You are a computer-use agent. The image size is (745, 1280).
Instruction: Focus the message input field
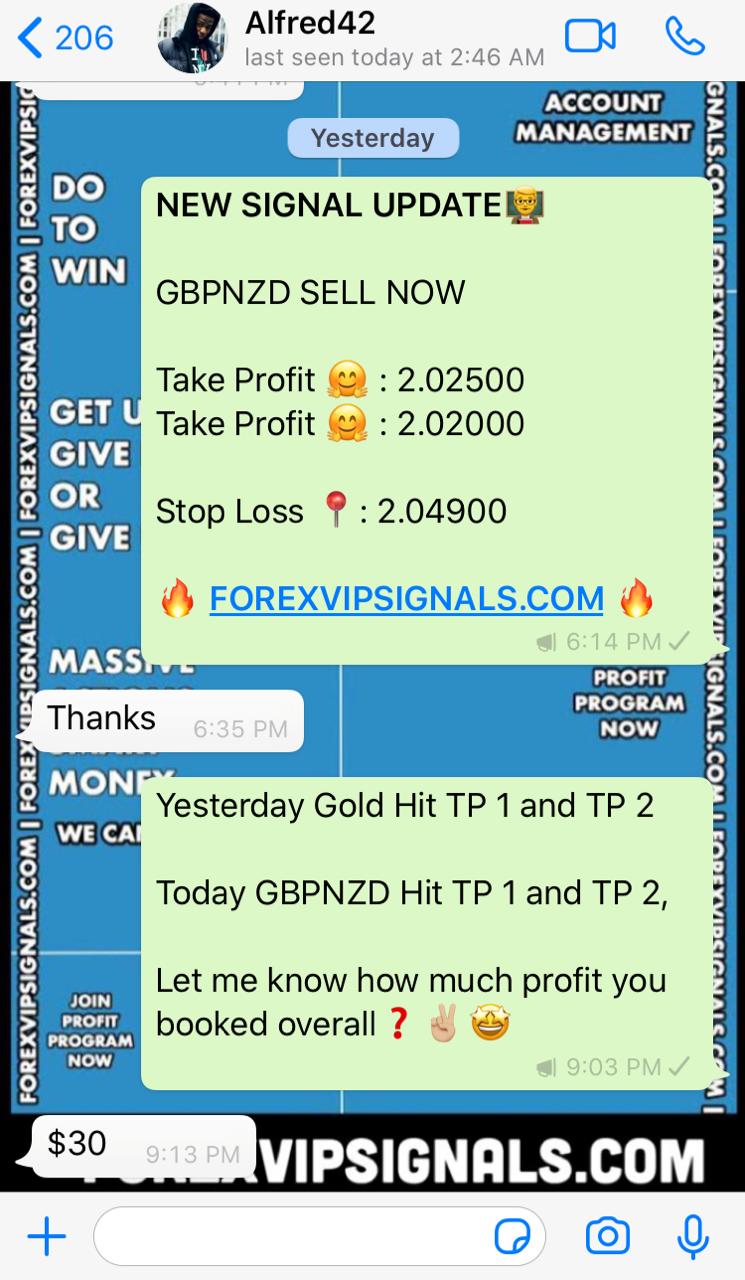[290, 1237]
